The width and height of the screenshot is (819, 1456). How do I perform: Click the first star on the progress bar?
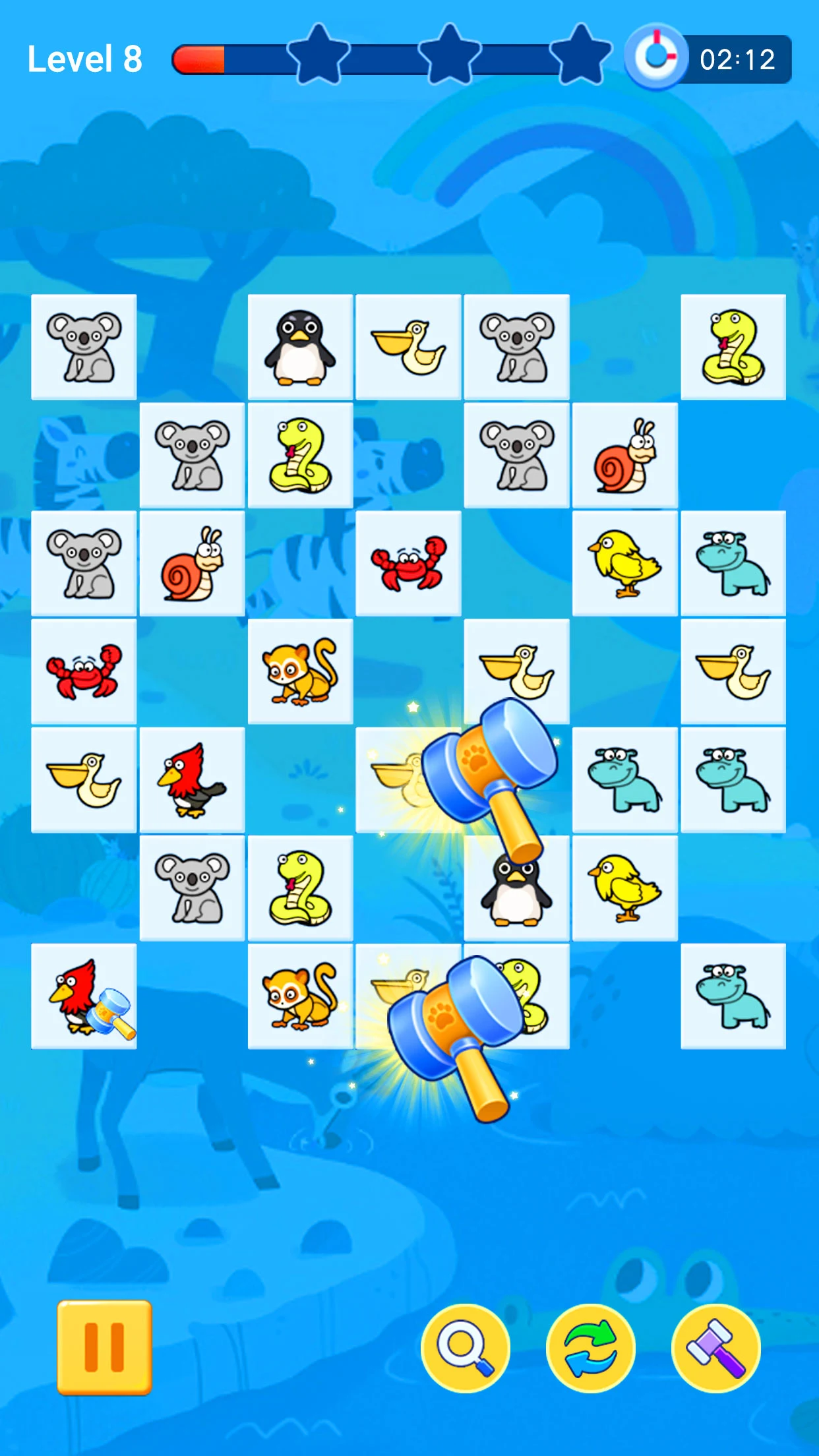click(x=318, y=54)
